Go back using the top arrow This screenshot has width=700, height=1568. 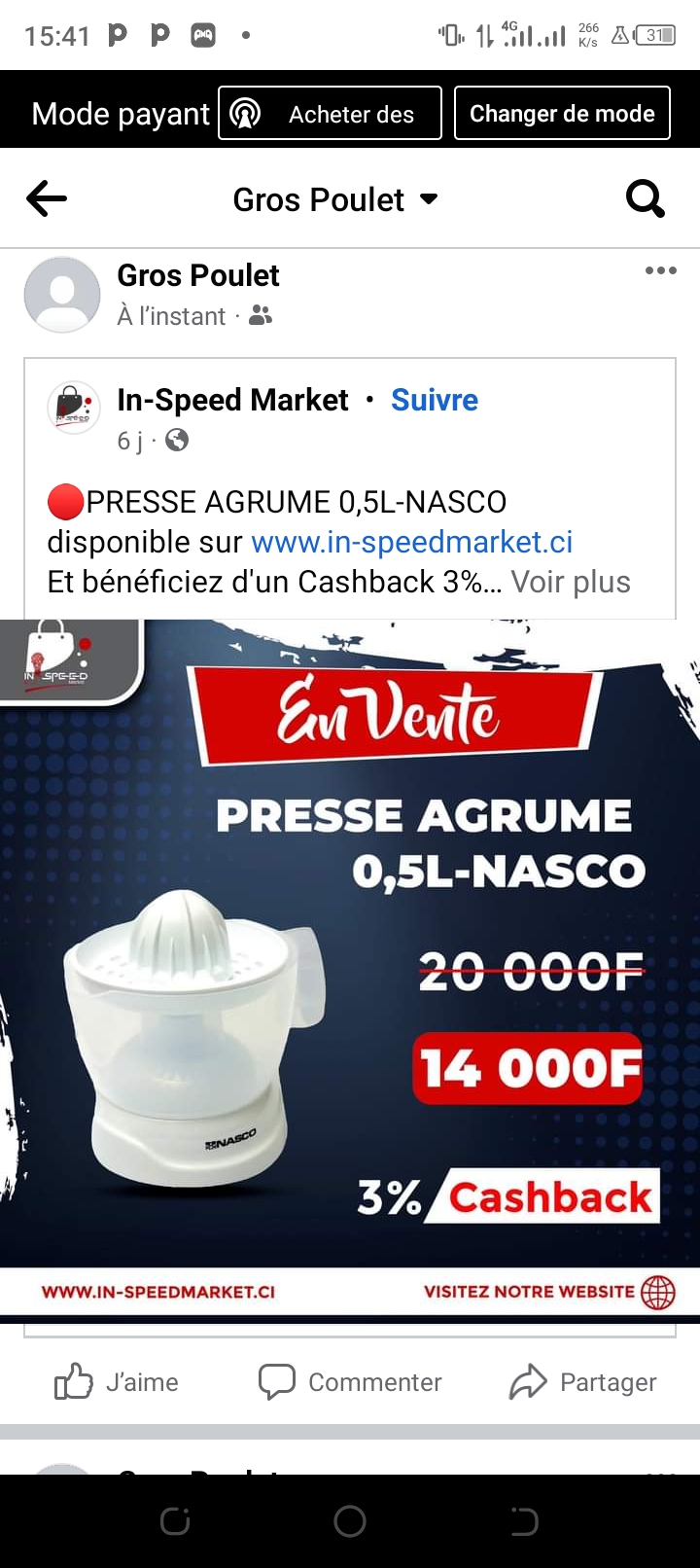[x=47, y=199]
